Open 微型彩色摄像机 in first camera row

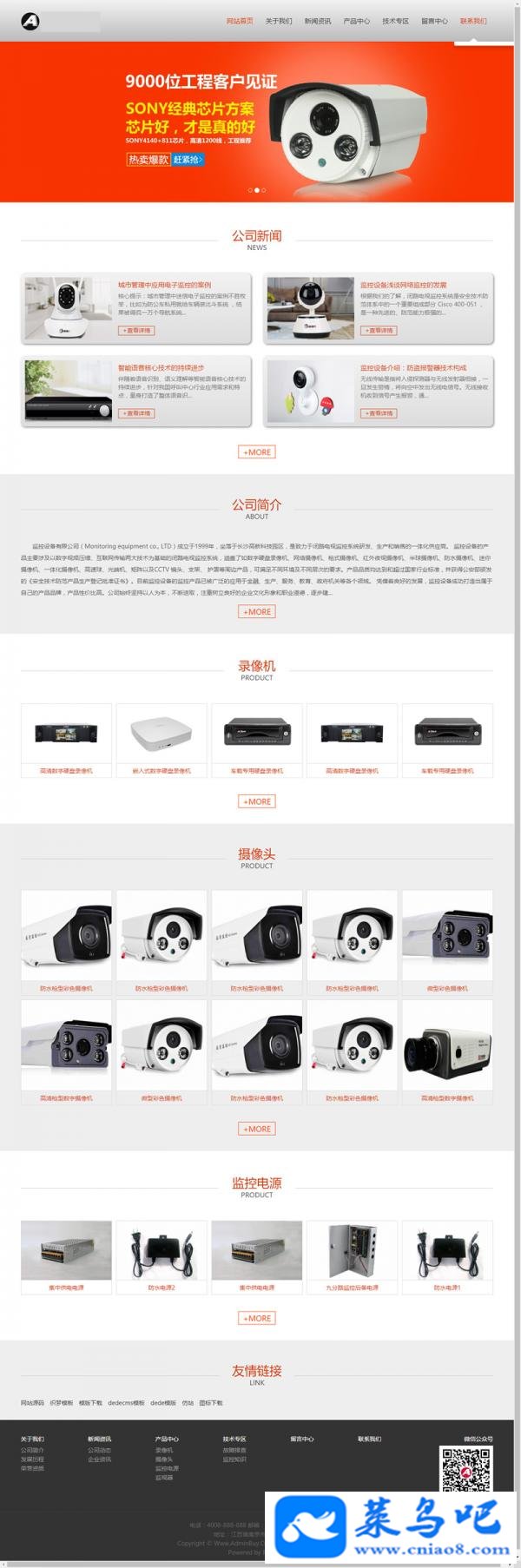pos(447,988)
